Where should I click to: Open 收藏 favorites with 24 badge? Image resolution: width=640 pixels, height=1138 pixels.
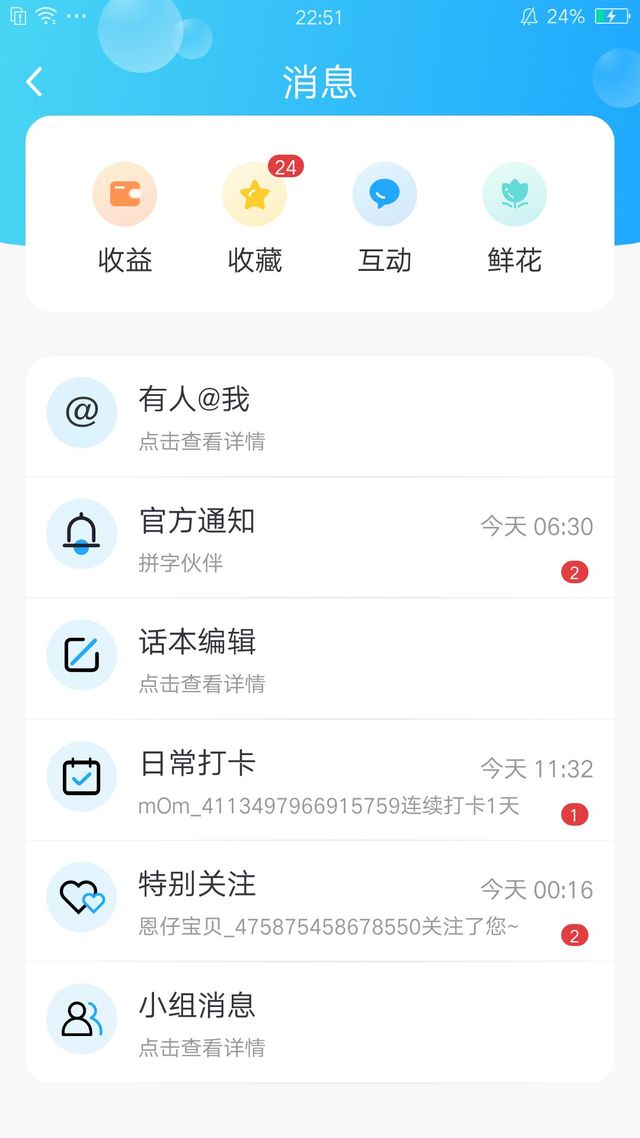[255, 215]
